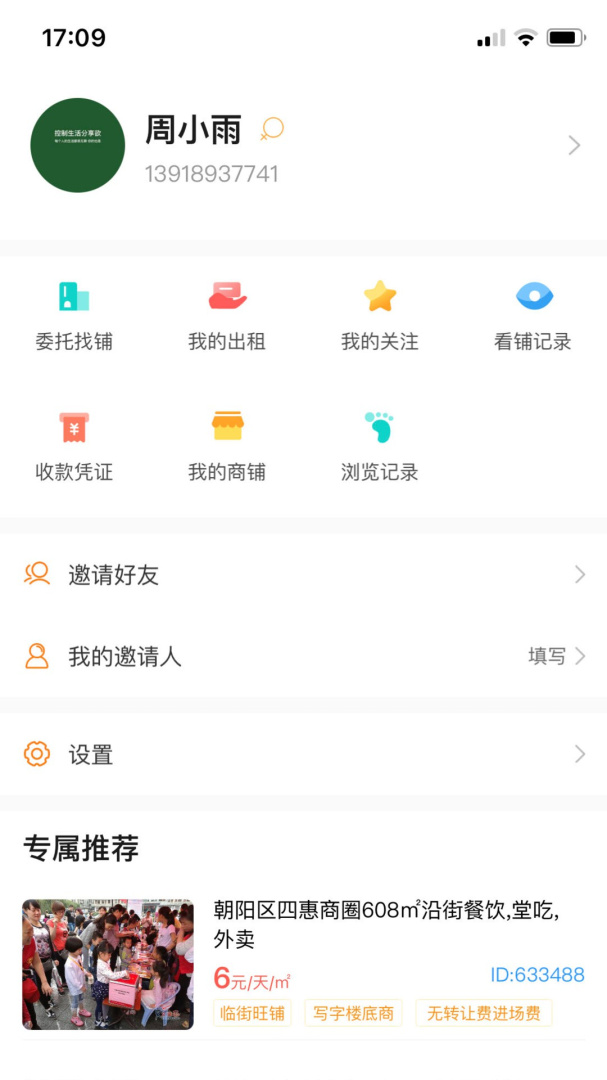Open 委托找铺

coord(74,315)
